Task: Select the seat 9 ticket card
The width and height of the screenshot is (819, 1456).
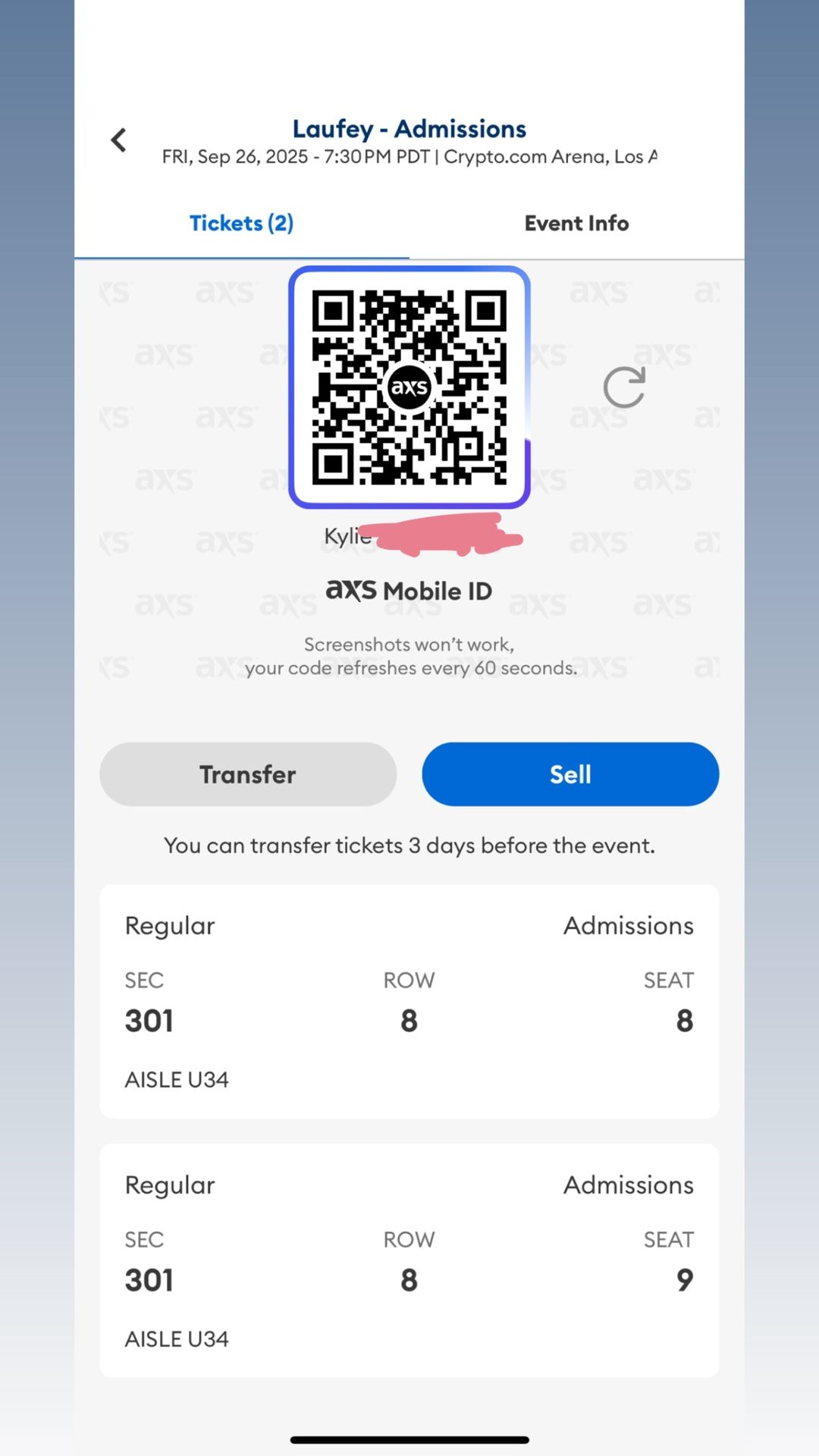Action: click(409, 1259)
